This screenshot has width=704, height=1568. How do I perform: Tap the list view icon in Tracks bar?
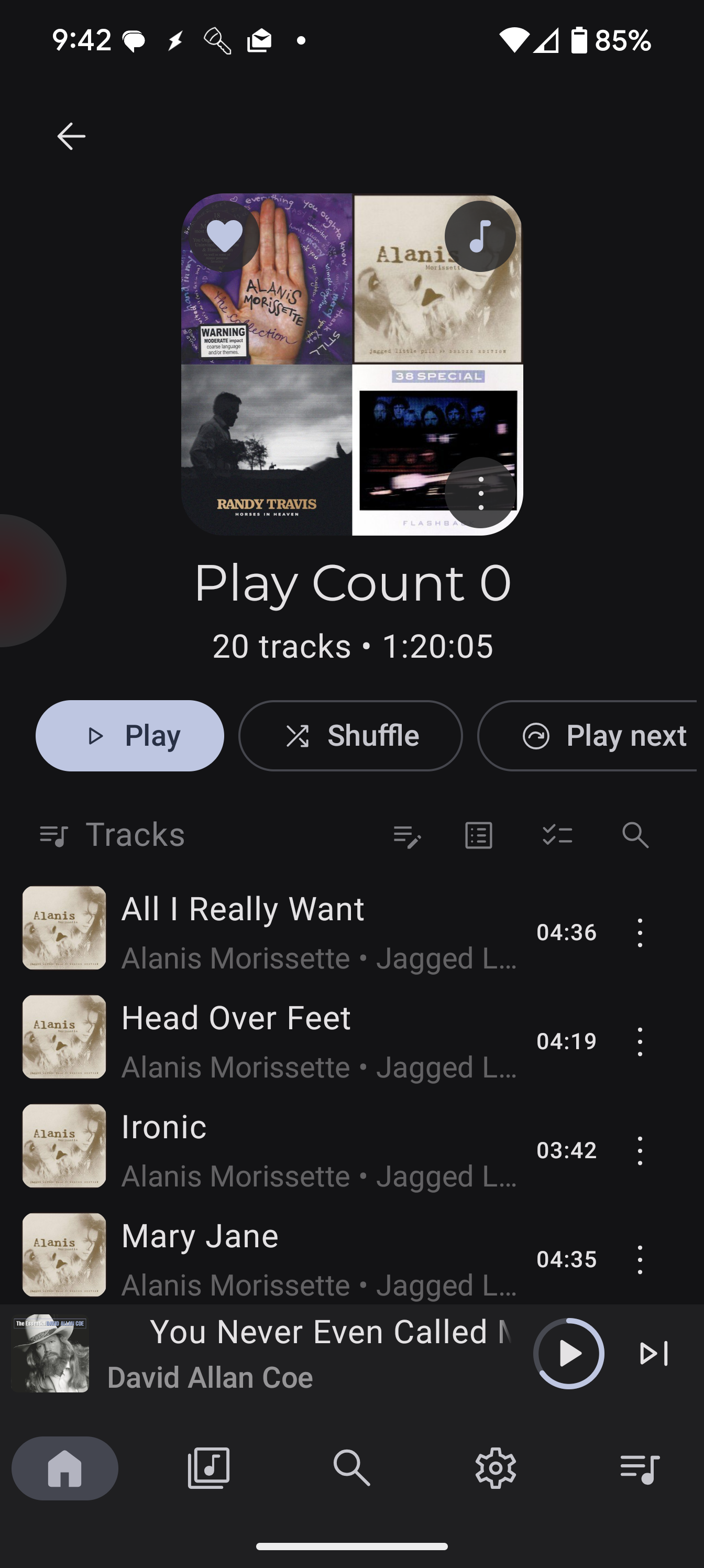pos(479,835)
